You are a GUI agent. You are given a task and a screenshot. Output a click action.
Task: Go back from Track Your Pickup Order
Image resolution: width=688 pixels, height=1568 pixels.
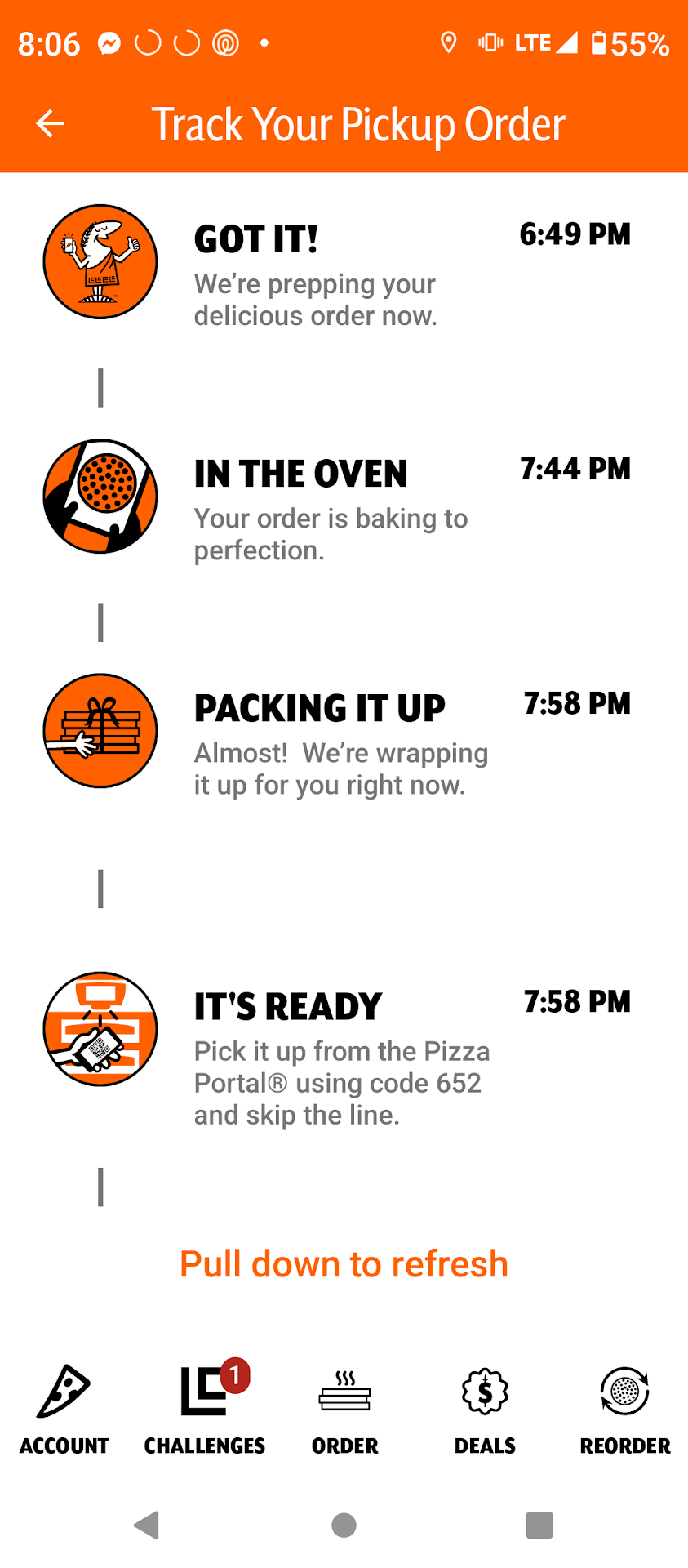tap(51, 124)
